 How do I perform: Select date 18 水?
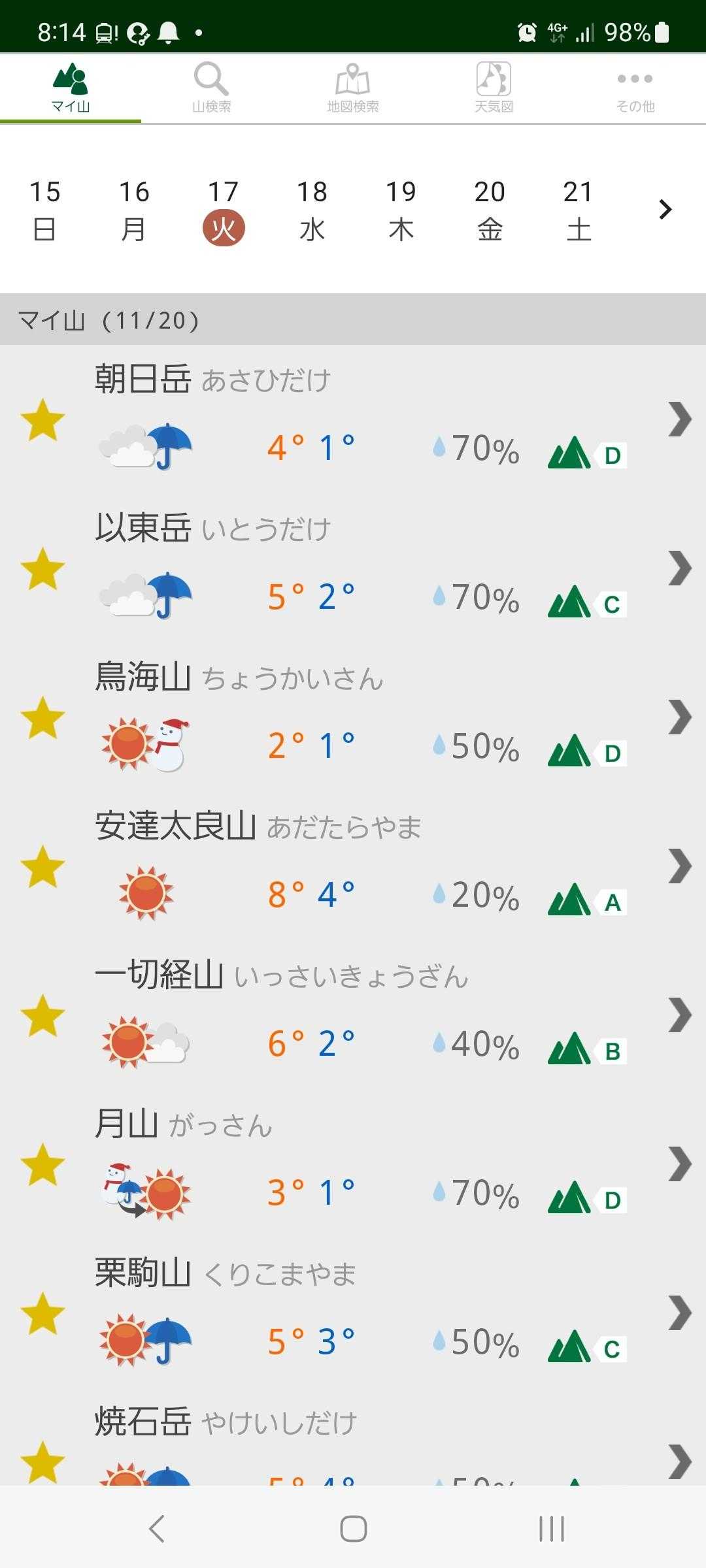point(312,210)
